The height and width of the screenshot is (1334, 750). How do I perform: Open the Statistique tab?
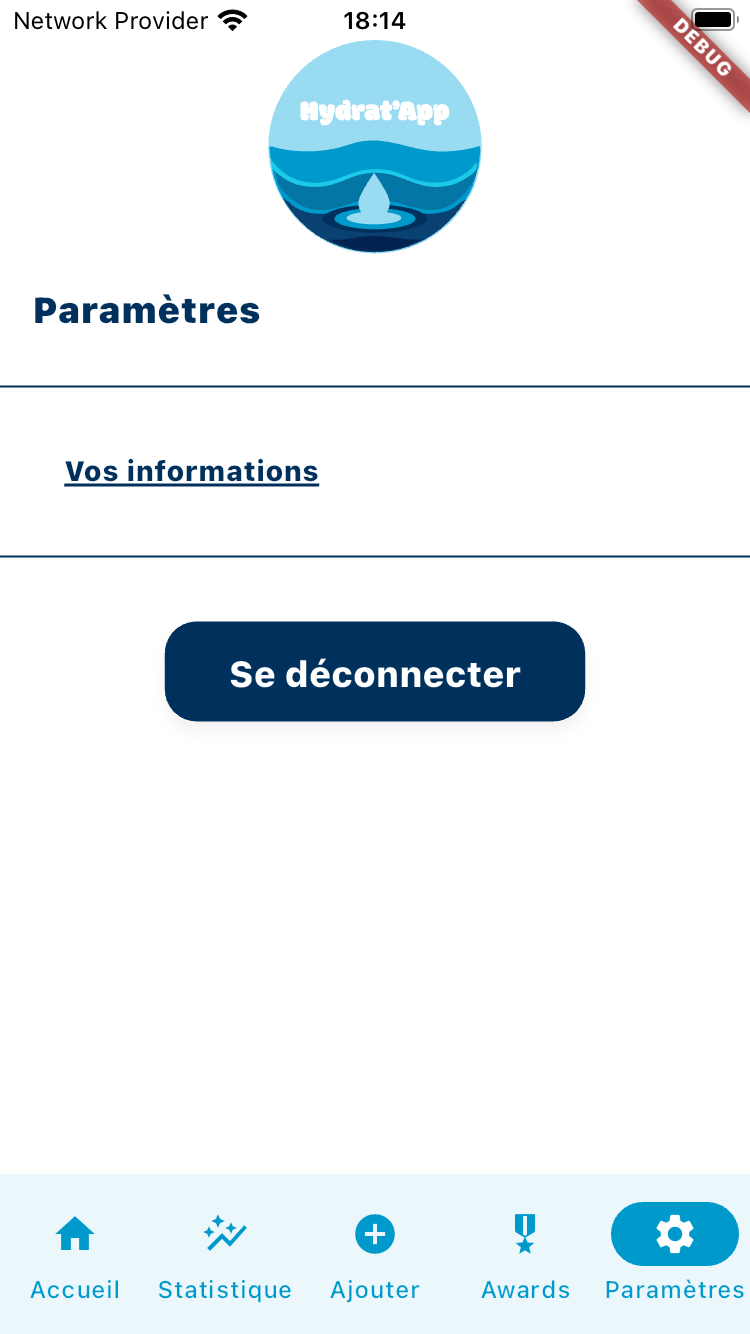[225, 1254]
